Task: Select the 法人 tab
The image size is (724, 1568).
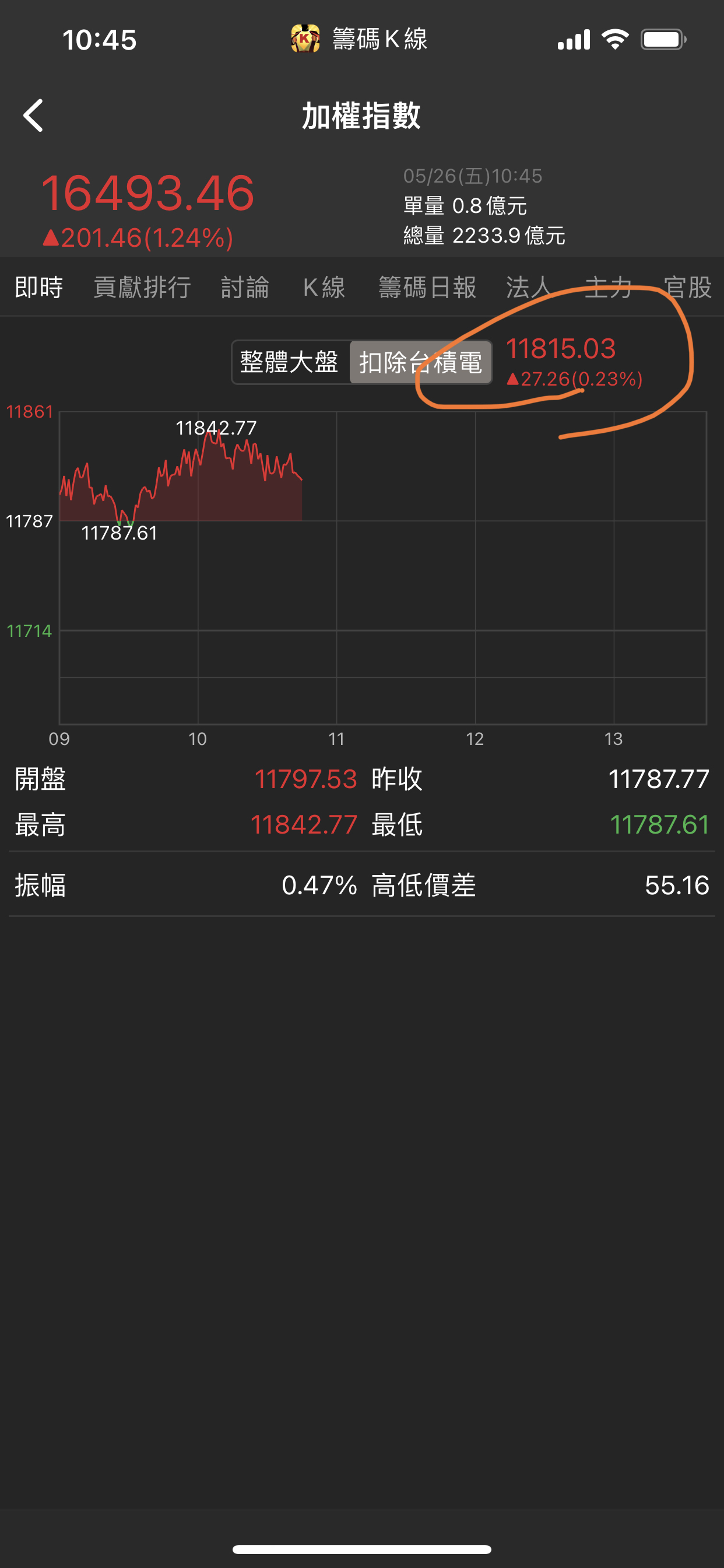Action: click(x=528, y=288)
